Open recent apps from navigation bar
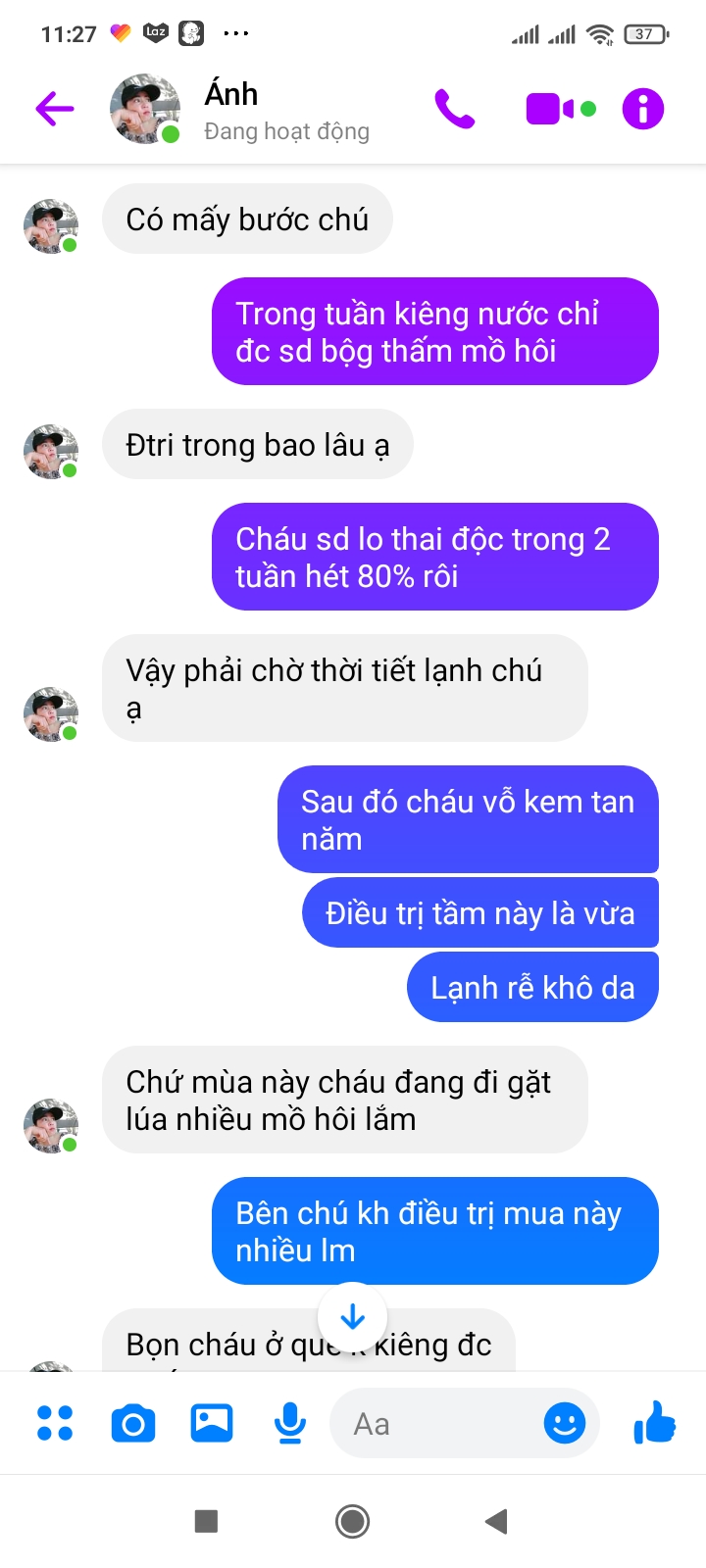The width and height of the screenshot is (706, 1568). point(206,1521)
